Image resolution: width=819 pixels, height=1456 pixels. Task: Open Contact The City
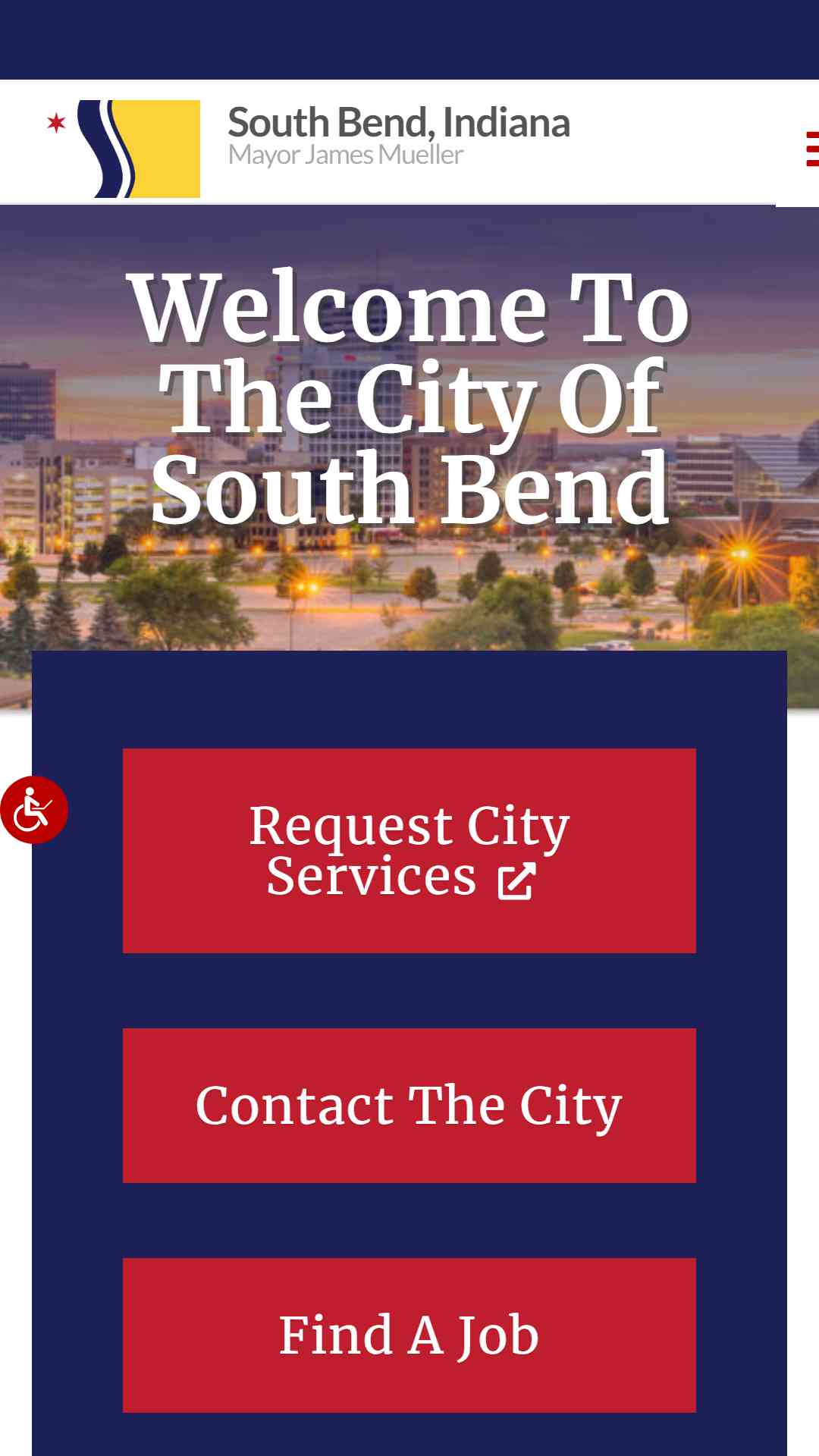tap(409, 1105)
